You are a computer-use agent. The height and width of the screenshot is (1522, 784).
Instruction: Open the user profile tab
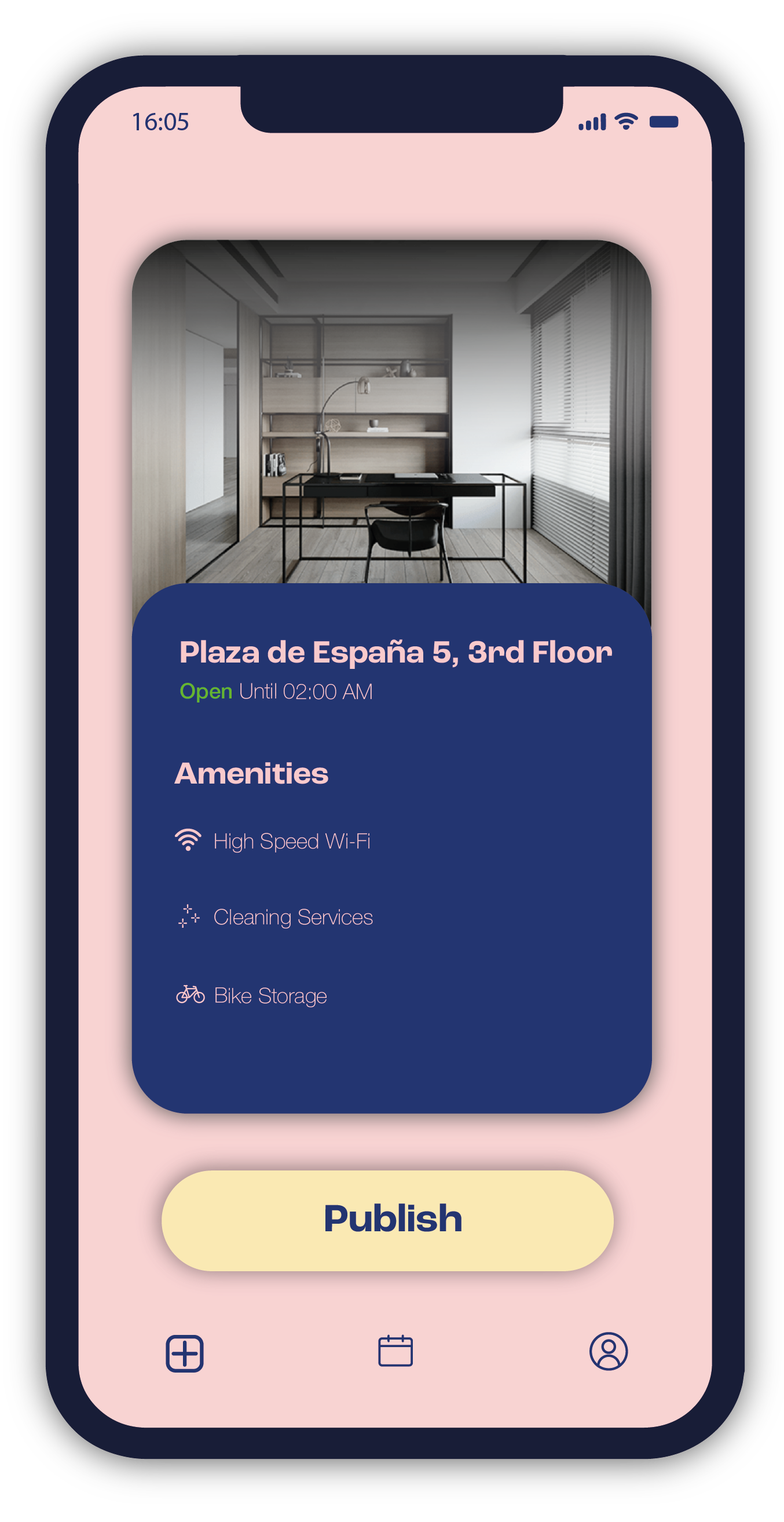(608, 1351)
